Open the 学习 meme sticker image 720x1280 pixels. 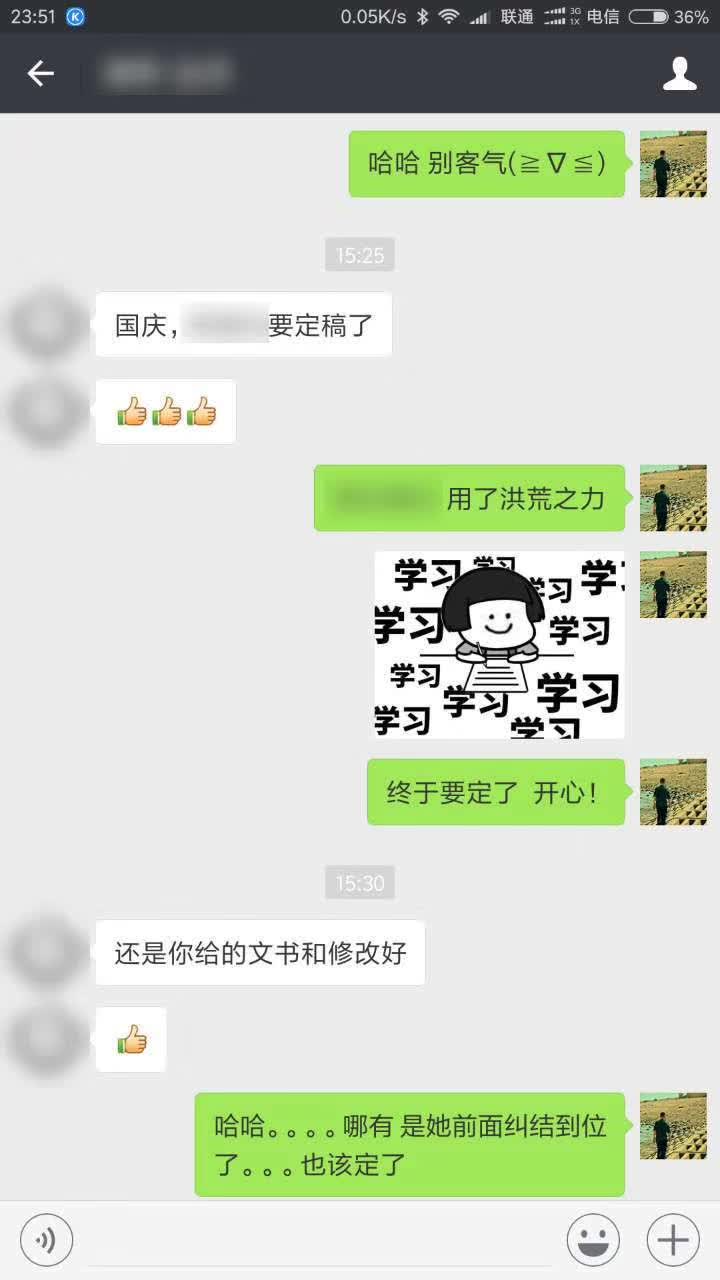[499, 645]
